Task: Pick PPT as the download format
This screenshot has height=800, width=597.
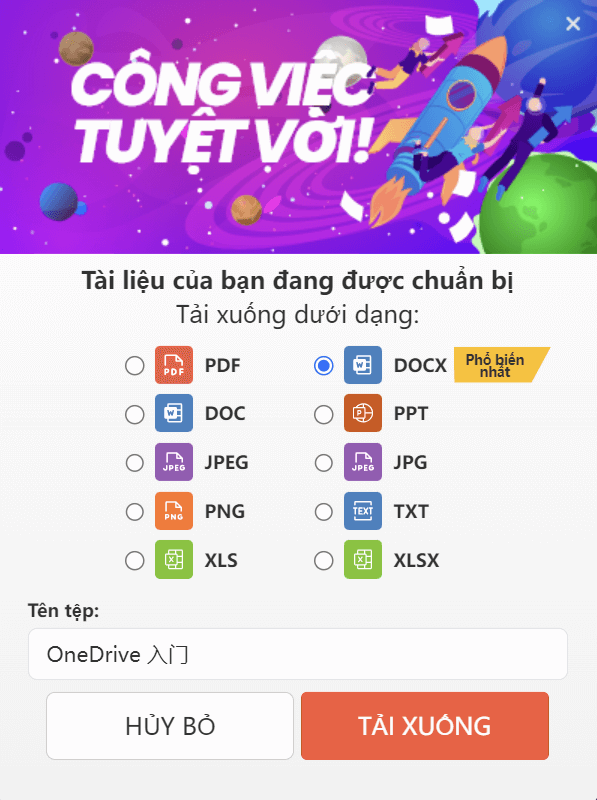Action: click(324, 414)
